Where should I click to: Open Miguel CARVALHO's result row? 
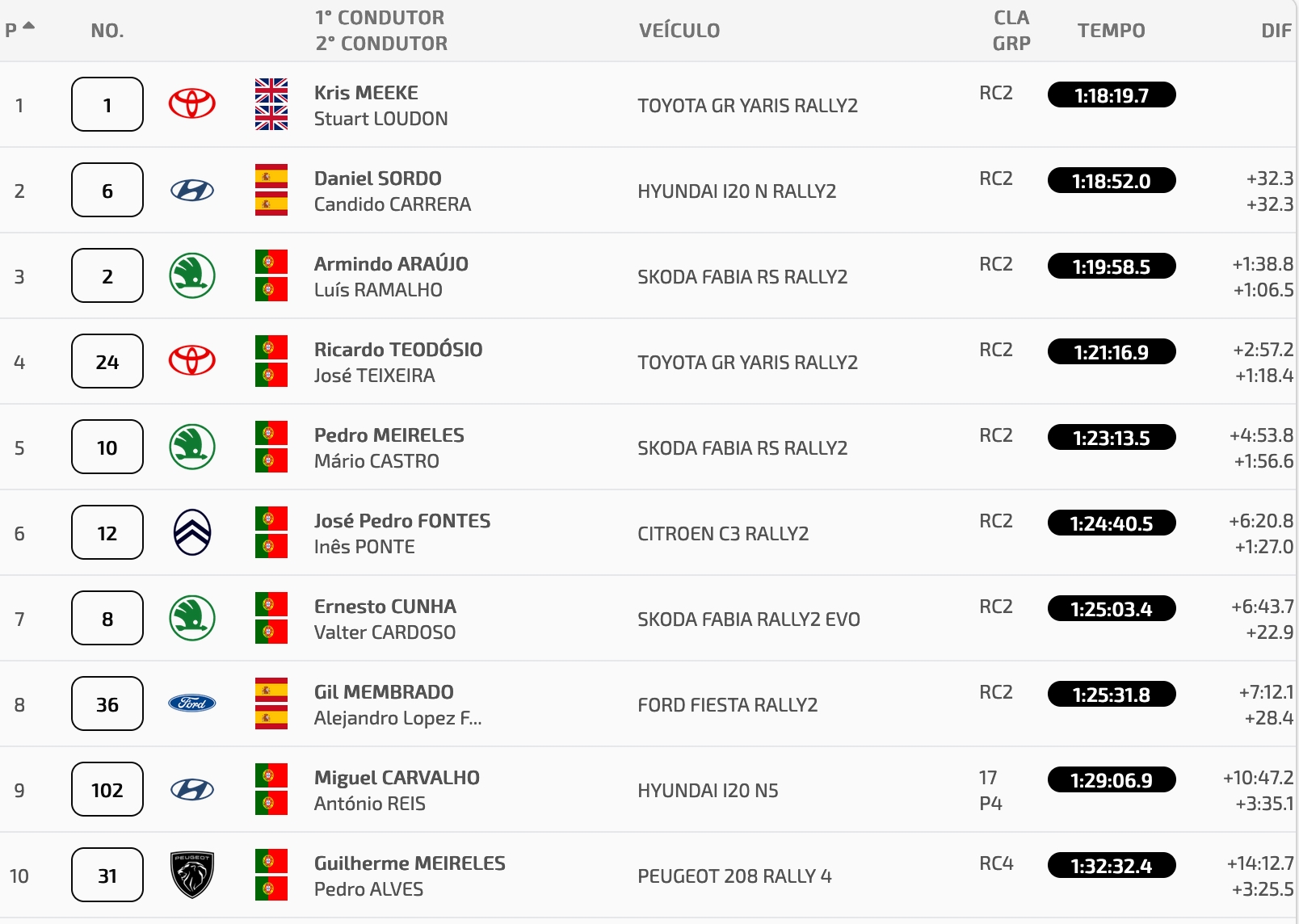[x=397, y=778]
